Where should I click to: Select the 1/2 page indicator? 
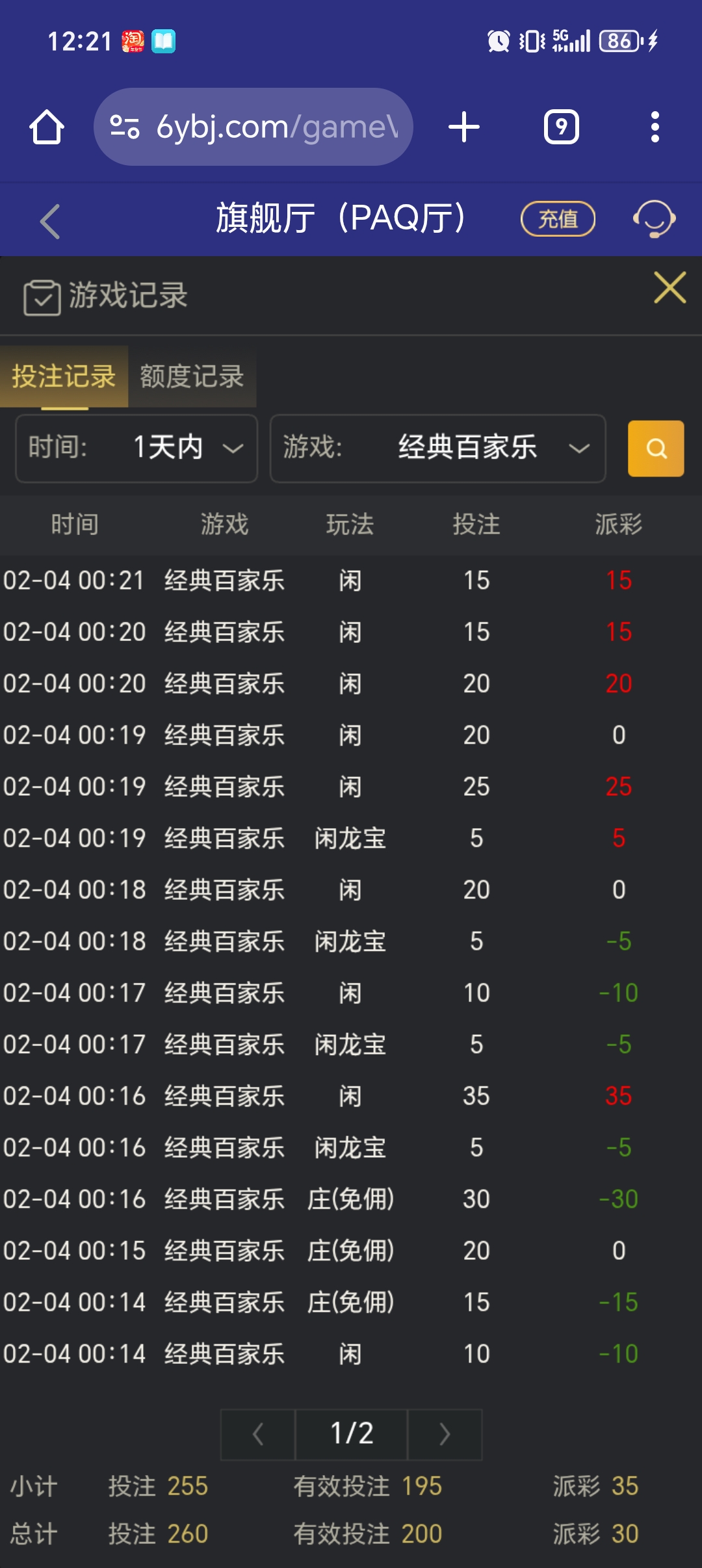351,1435
